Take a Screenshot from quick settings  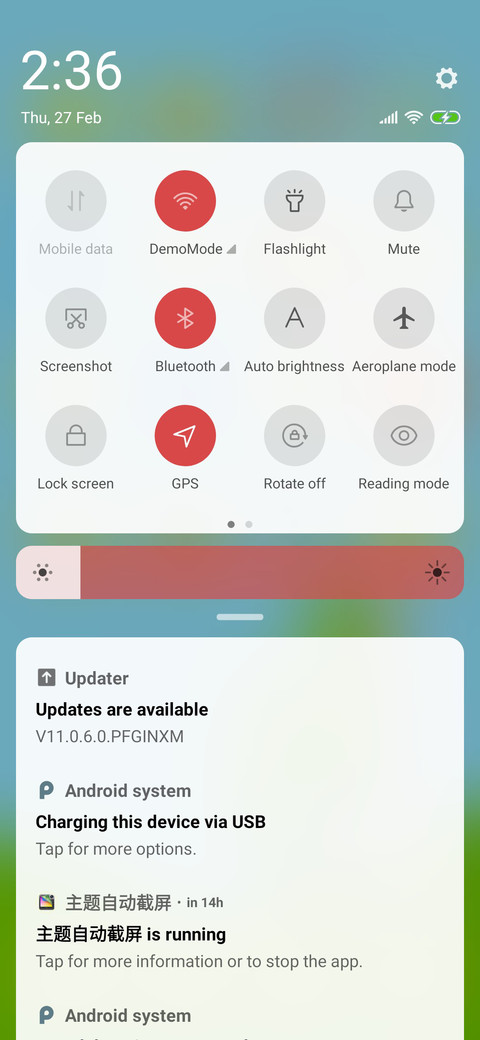[x=76, y=318]
